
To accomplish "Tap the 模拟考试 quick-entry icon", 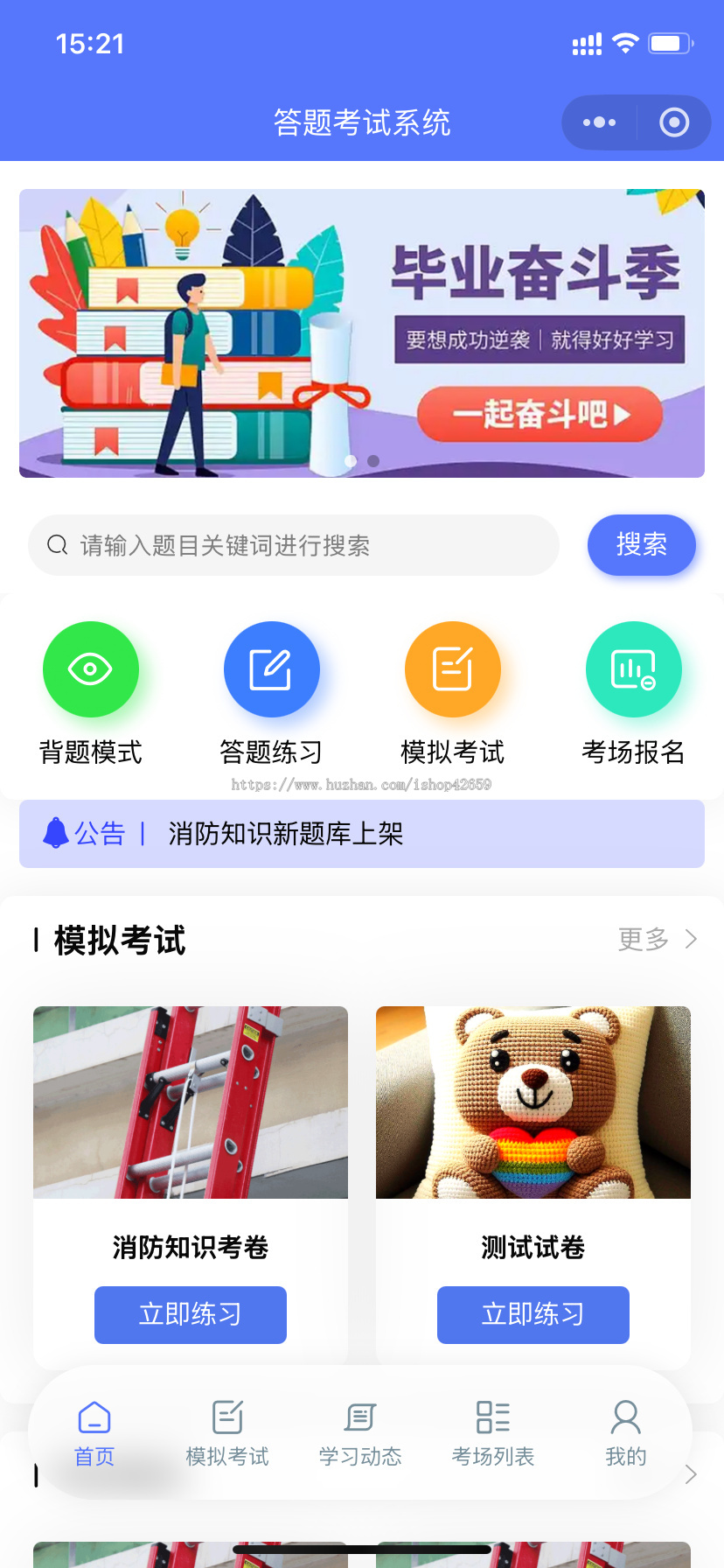I will click(452, 669).
